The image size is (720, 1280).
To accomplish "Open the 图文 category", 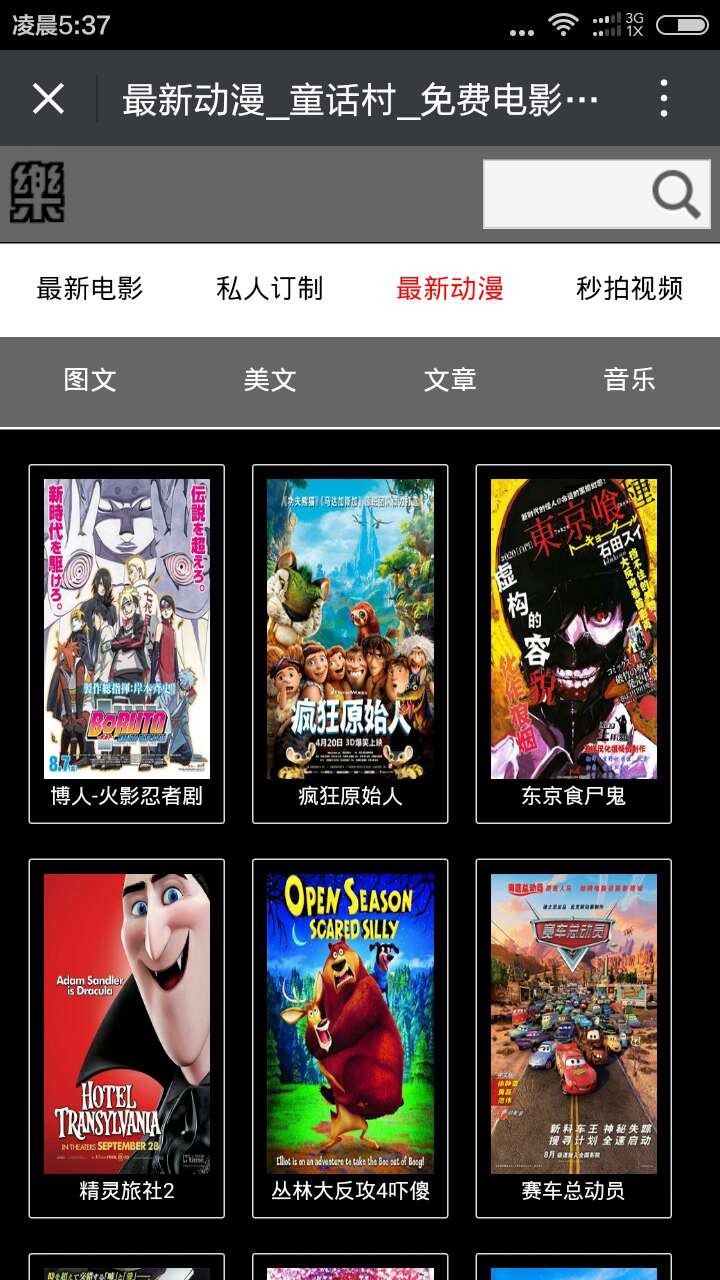I will click(90, 381).
